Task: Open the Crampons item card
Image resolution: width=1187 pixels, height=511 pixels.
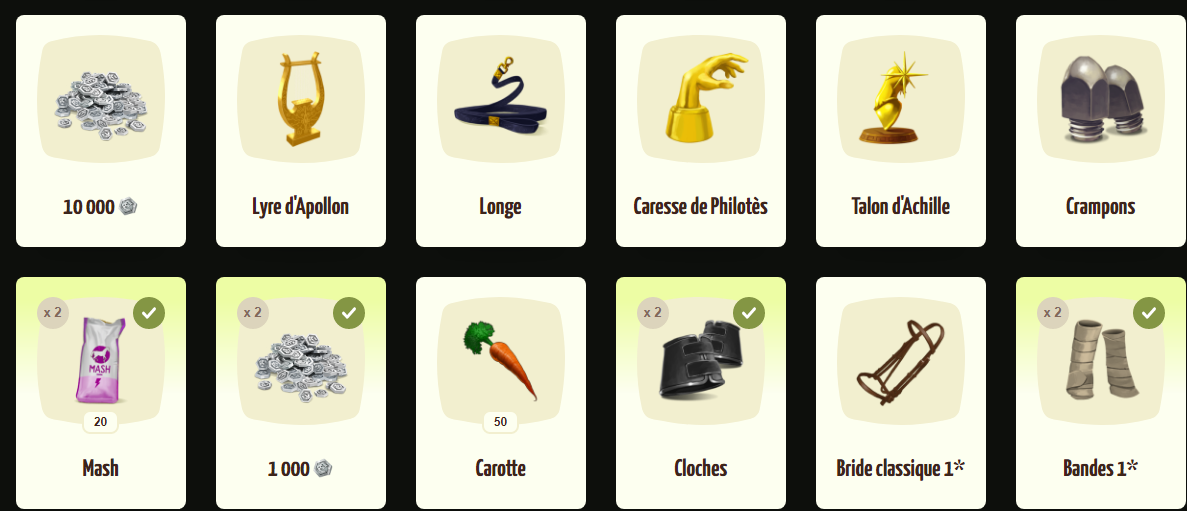Action: tap(1101, 131)
